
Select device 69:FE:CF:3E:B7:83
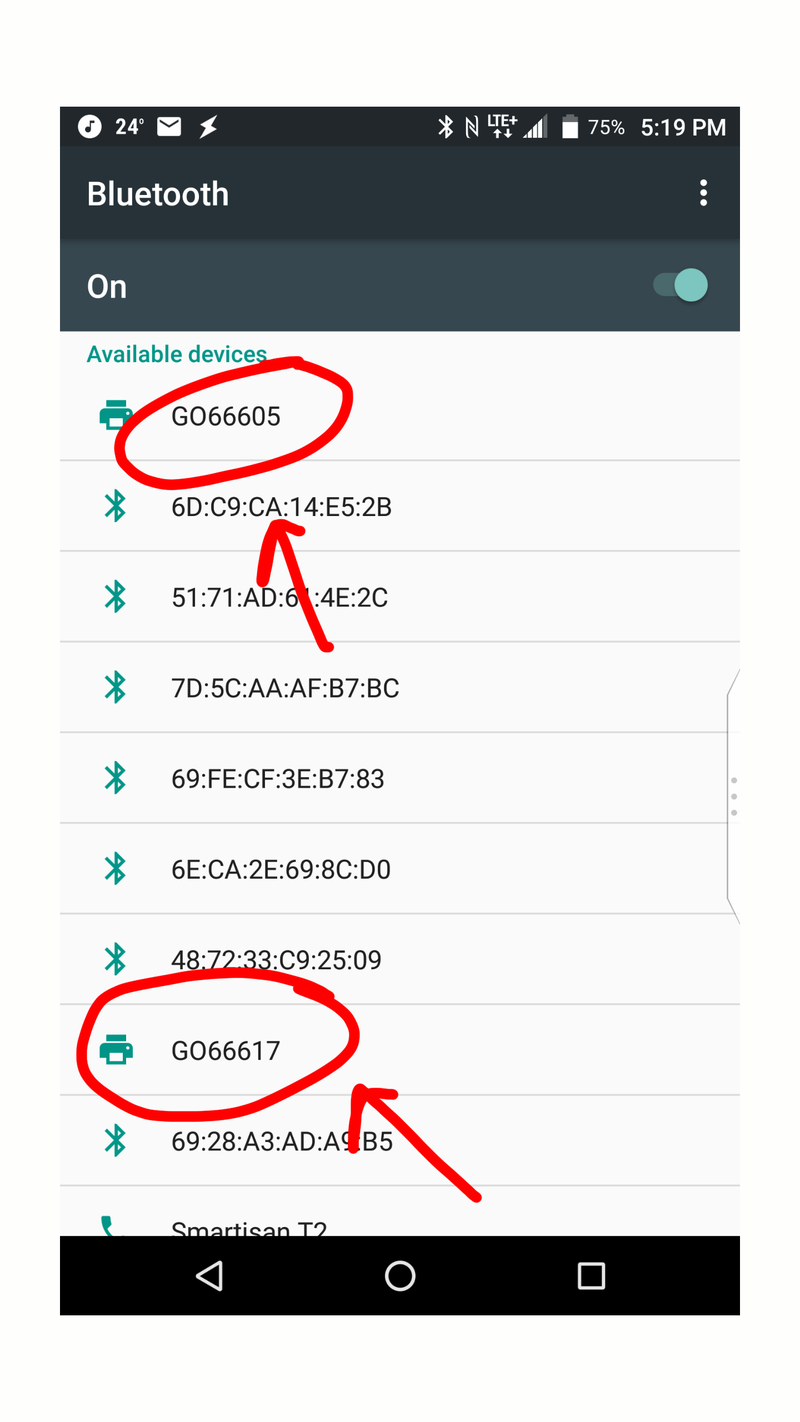tap(400, 779)
